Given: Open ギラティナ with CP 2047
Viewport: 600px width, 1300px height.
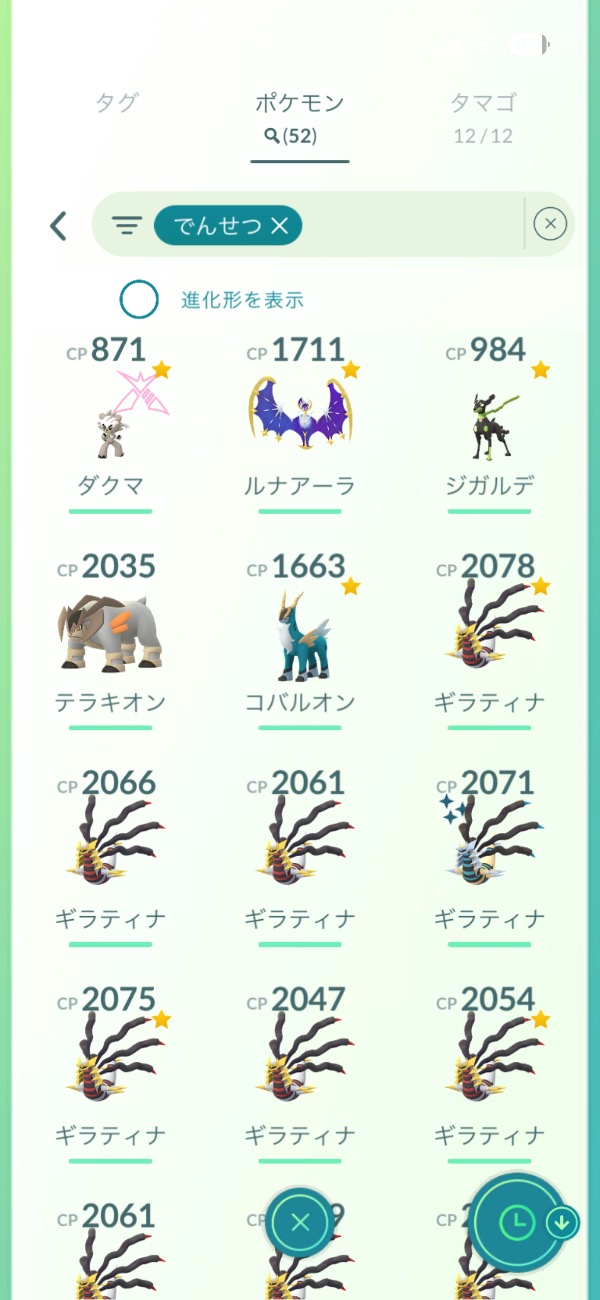Looking at the screenshot, I should point(300,1070).
